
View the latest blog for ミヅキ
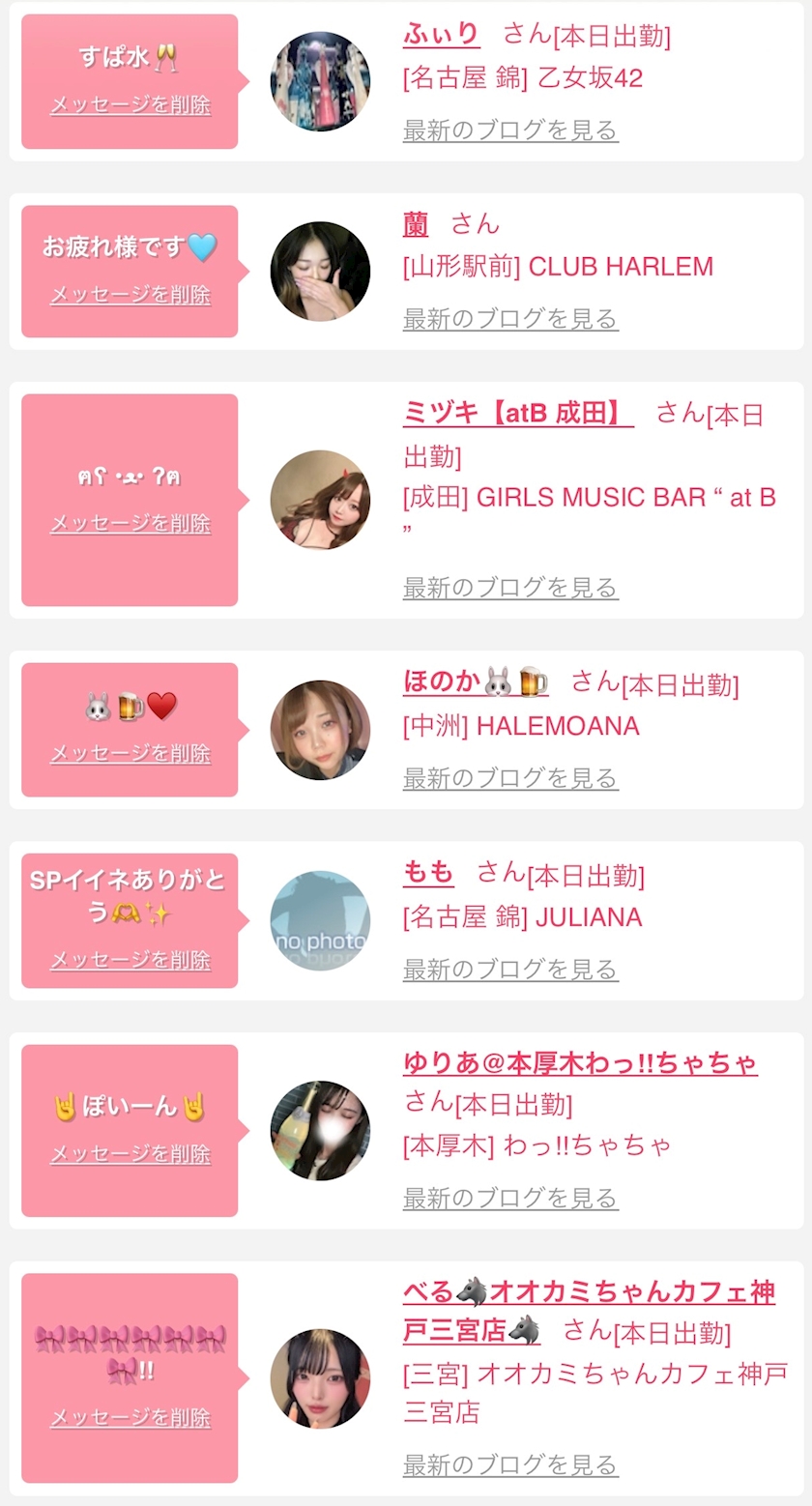[x=509, y=588]
